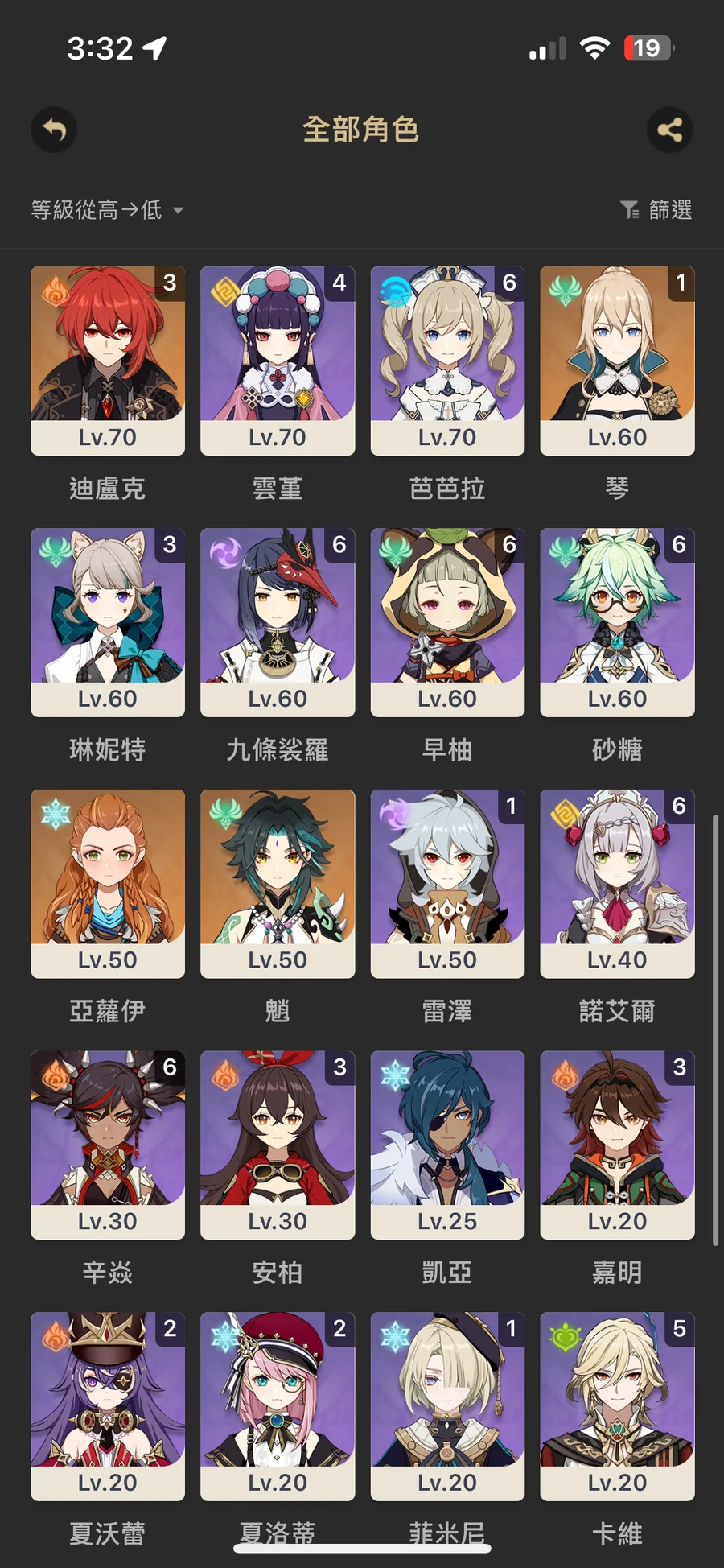Screen dimensions: 724x1568
Task: Tap the 魈 character card
Action: point(278,884)
